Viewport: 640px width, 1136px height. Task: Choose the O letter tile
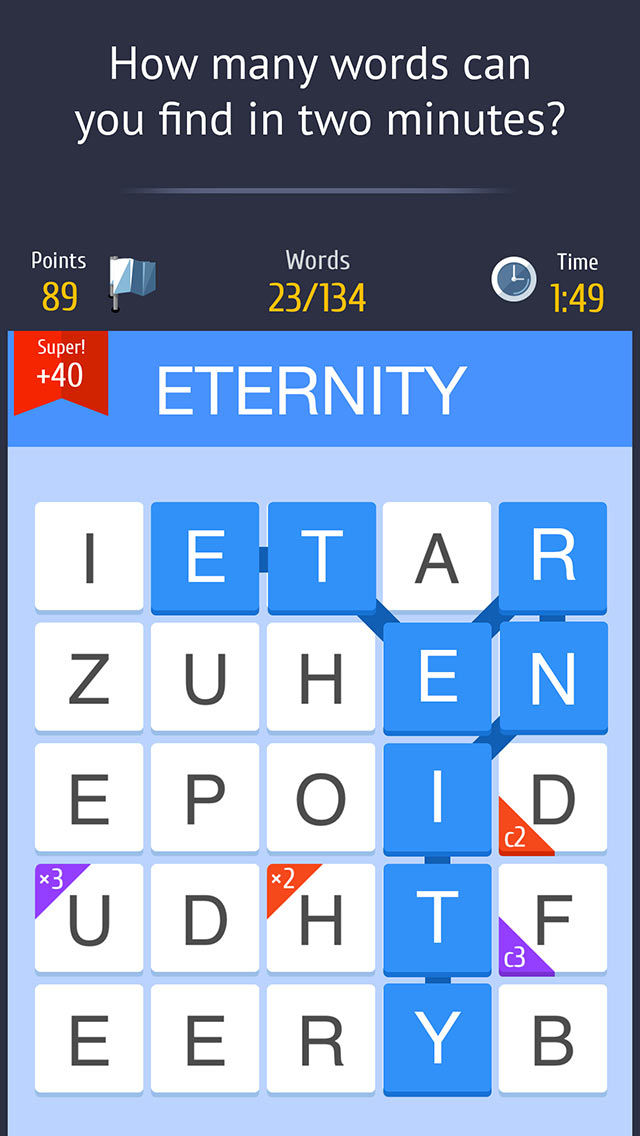click(x=321, y=798)
